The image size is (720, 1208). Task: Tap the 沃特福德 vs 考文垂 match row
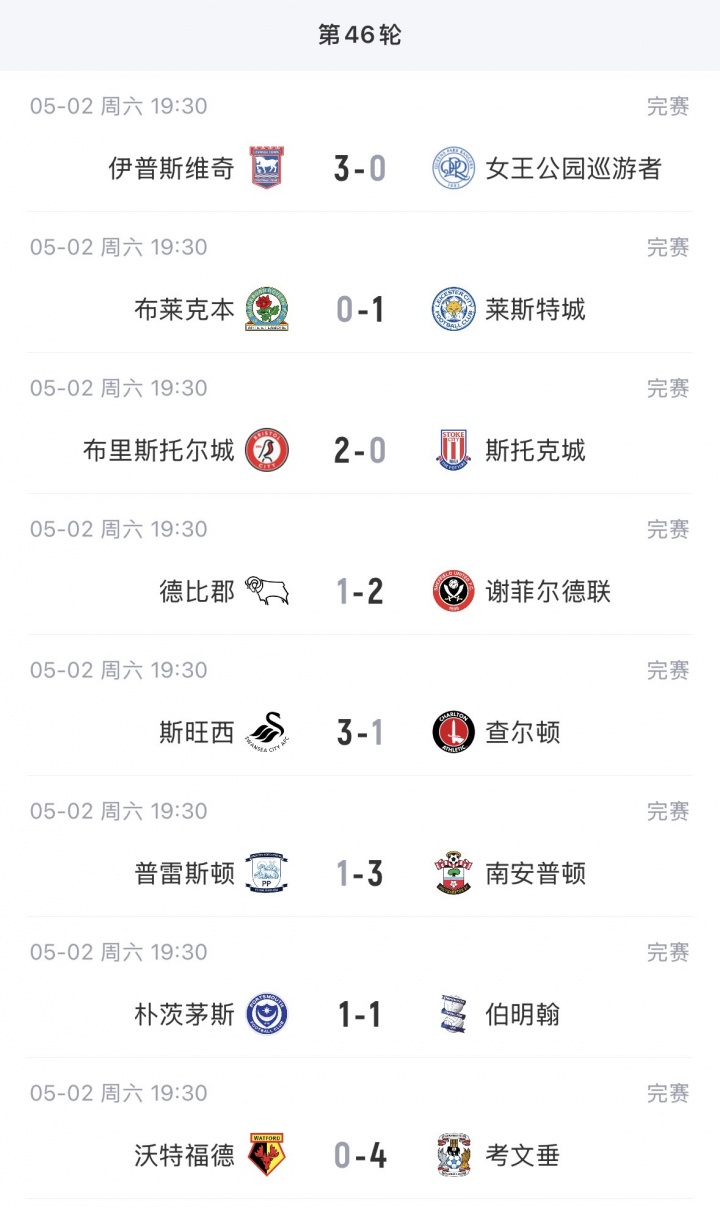[x=360, y=1128]
